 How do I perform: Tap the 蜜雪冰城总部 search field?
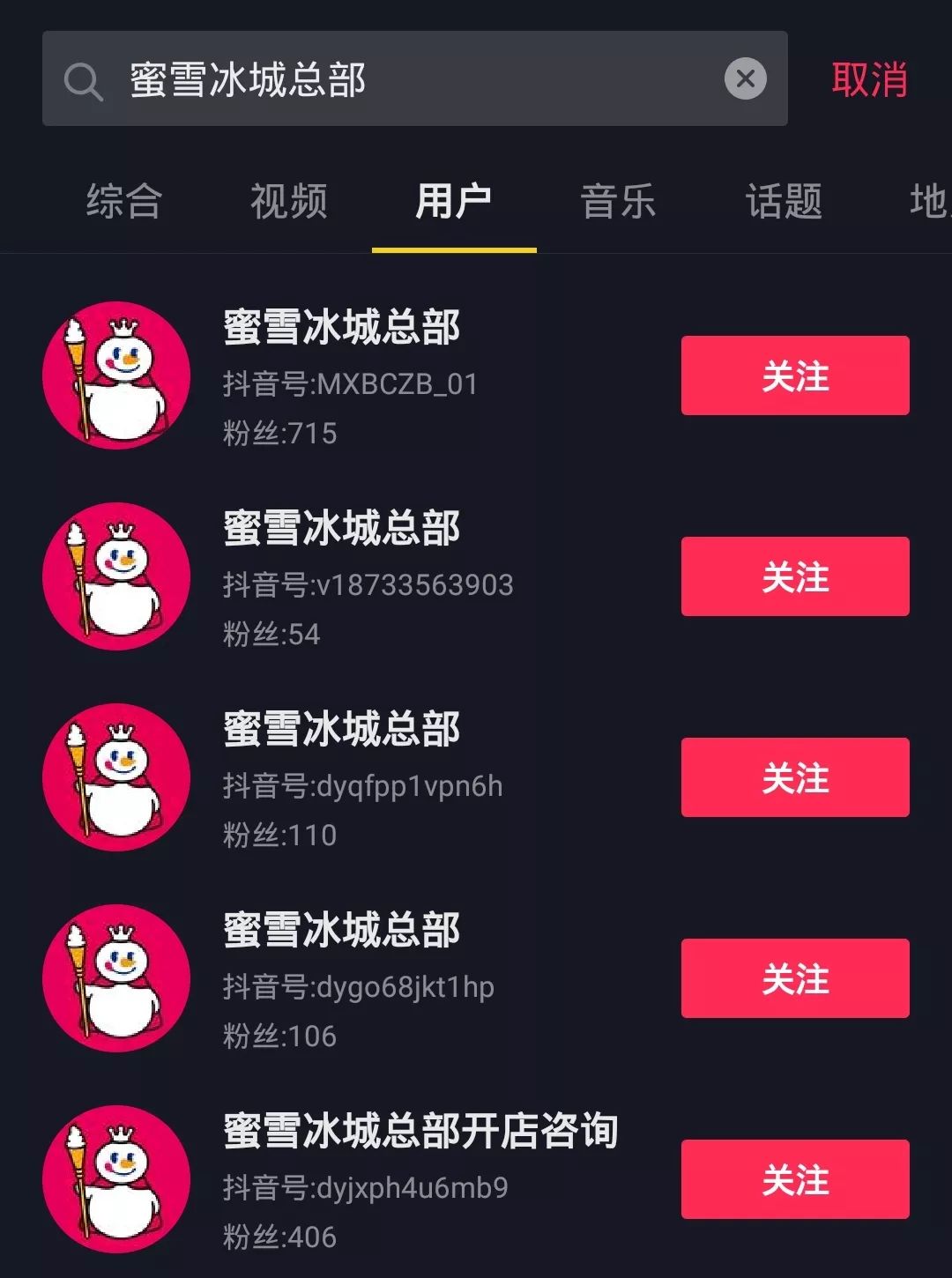pyautogui.click(x=397, y=79)
